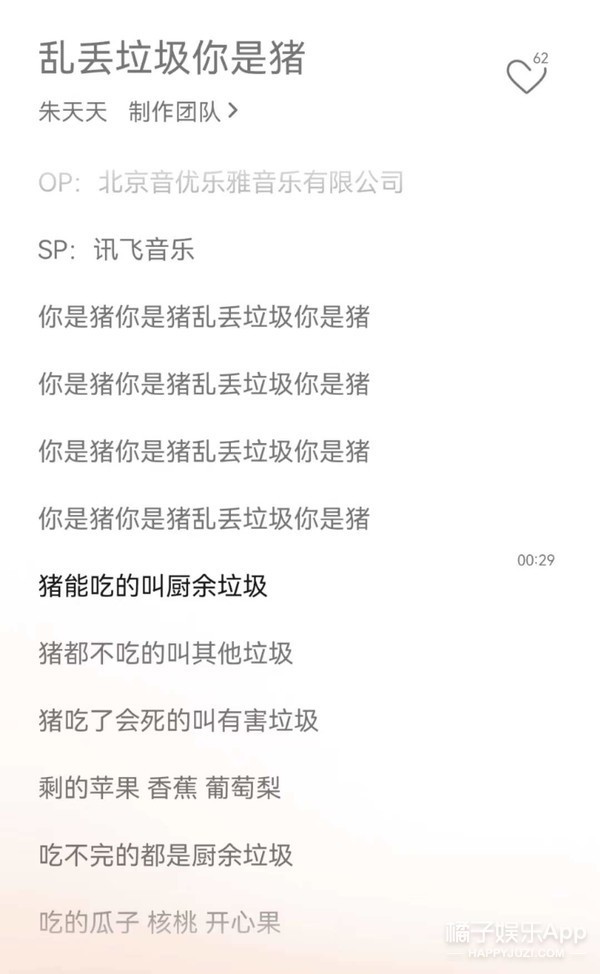This screenshot has height=974, width=600.
Task: Open artist 朱天天's page
Action: pos(73,112)
